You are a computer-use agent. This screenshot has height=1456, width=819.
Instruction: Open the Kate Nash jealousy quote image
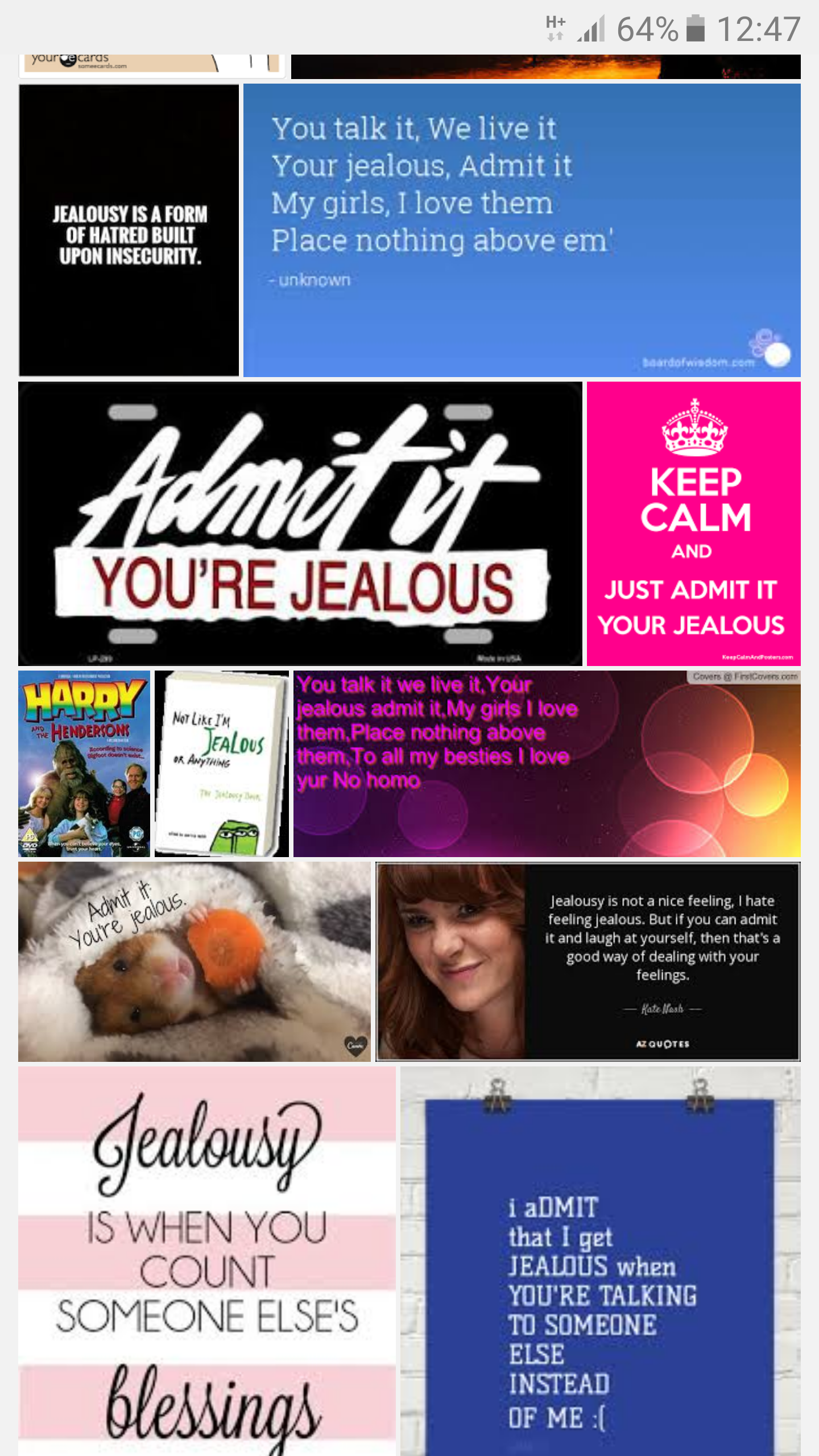pyautogui.click(x=588, y=962)
